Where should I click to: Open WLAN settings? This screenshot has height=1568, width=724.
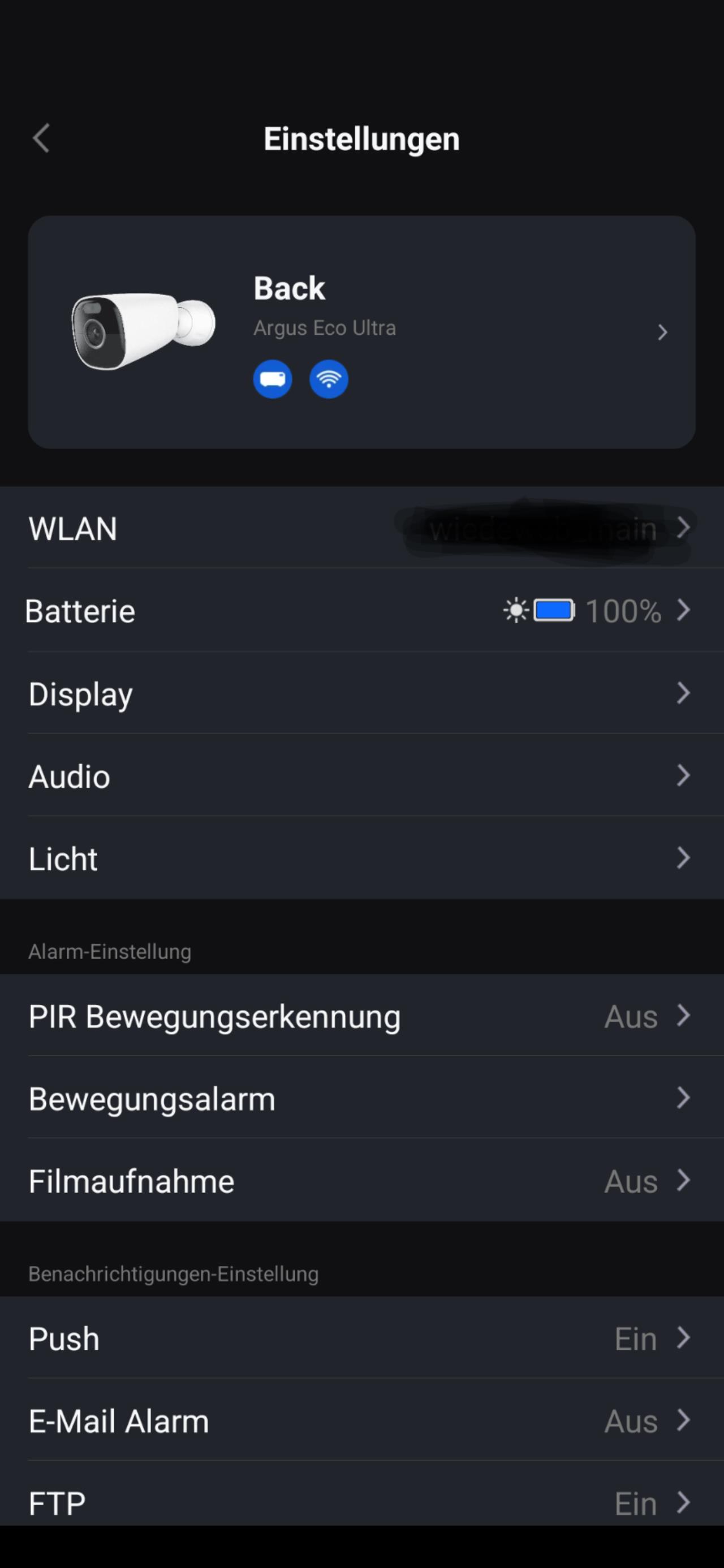point(361,527)
